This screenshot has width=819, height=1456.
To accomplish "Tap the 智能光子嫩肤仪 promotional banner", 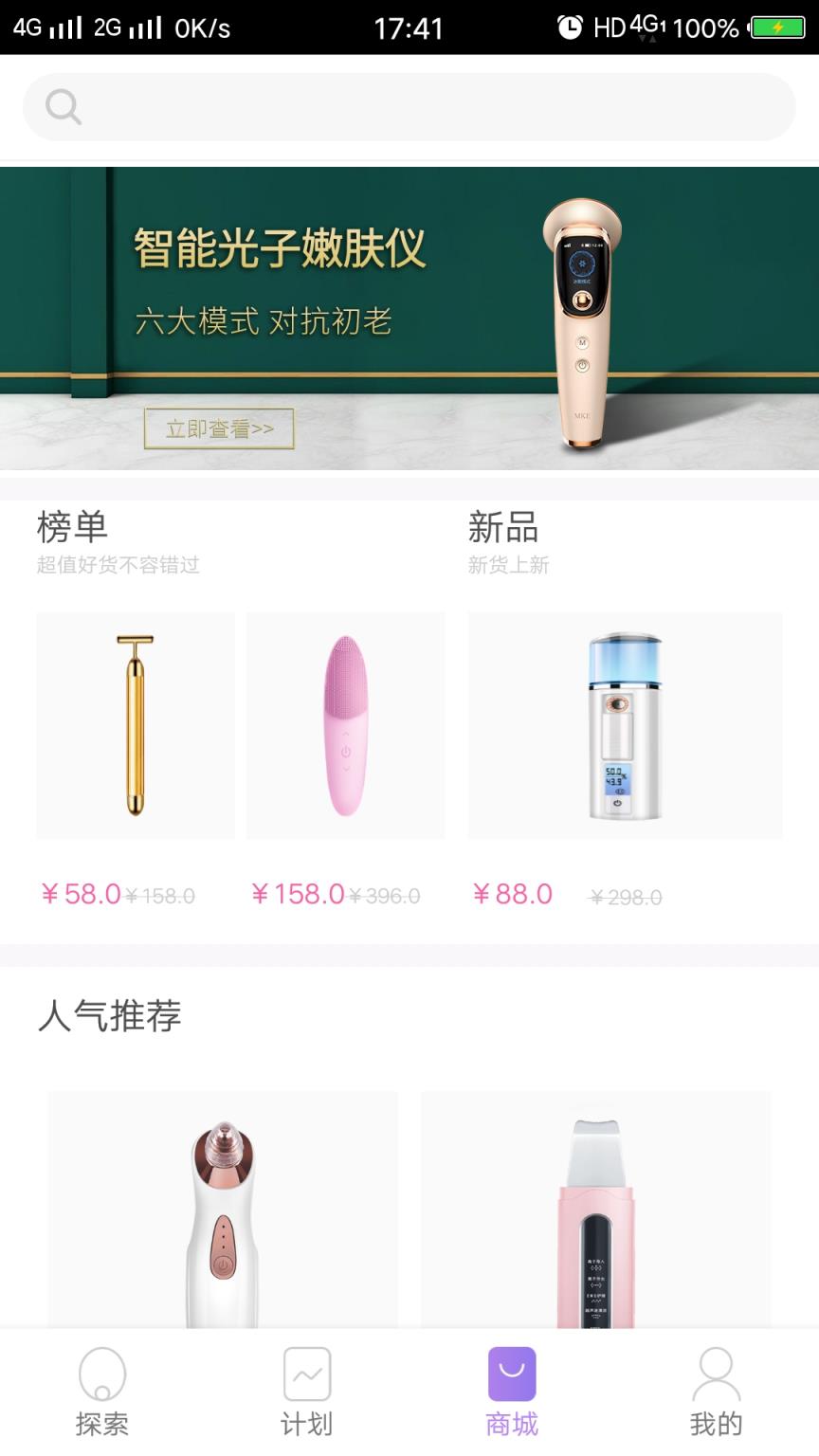I will 409,318.
